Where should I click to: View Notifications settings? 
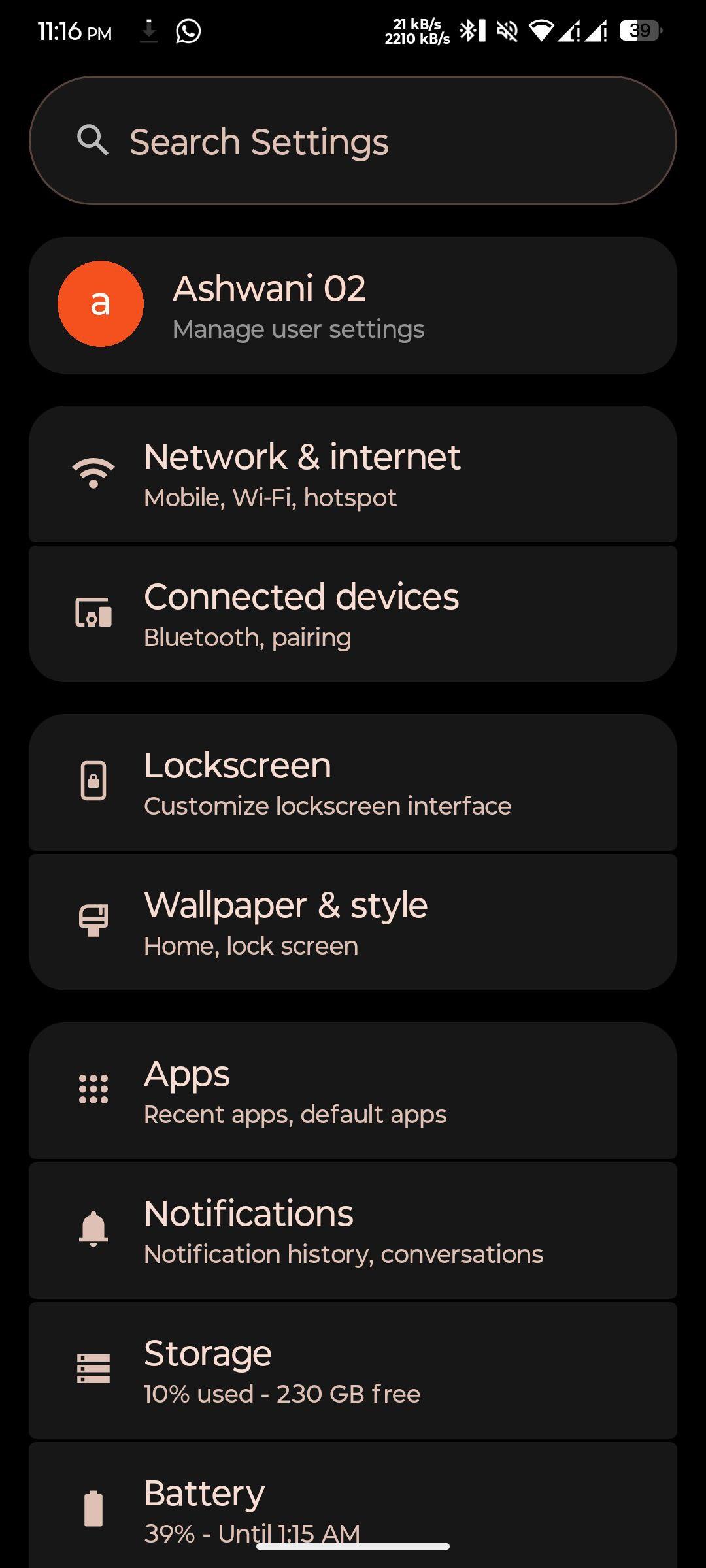353,1231
